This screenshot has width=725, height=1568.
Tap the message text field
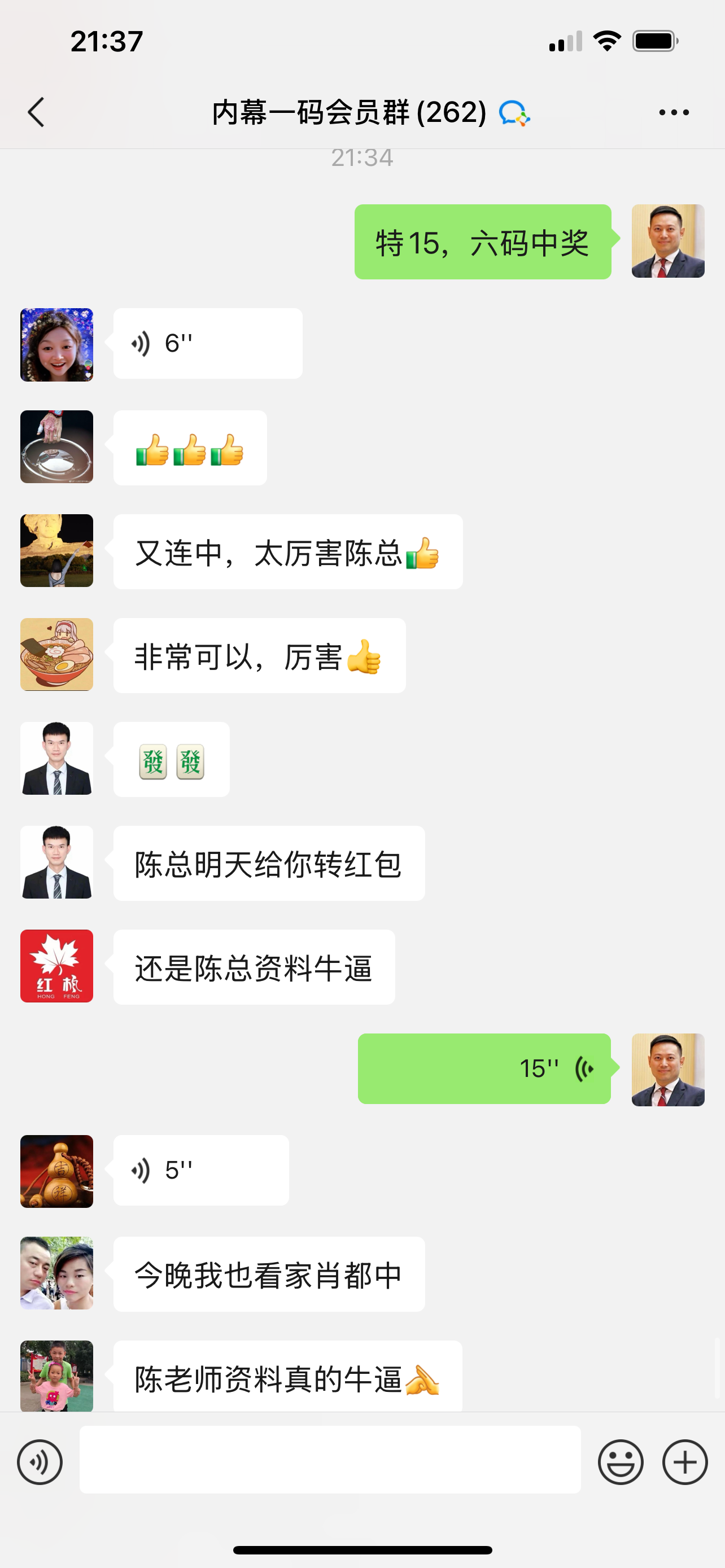tap(330, 1460)
